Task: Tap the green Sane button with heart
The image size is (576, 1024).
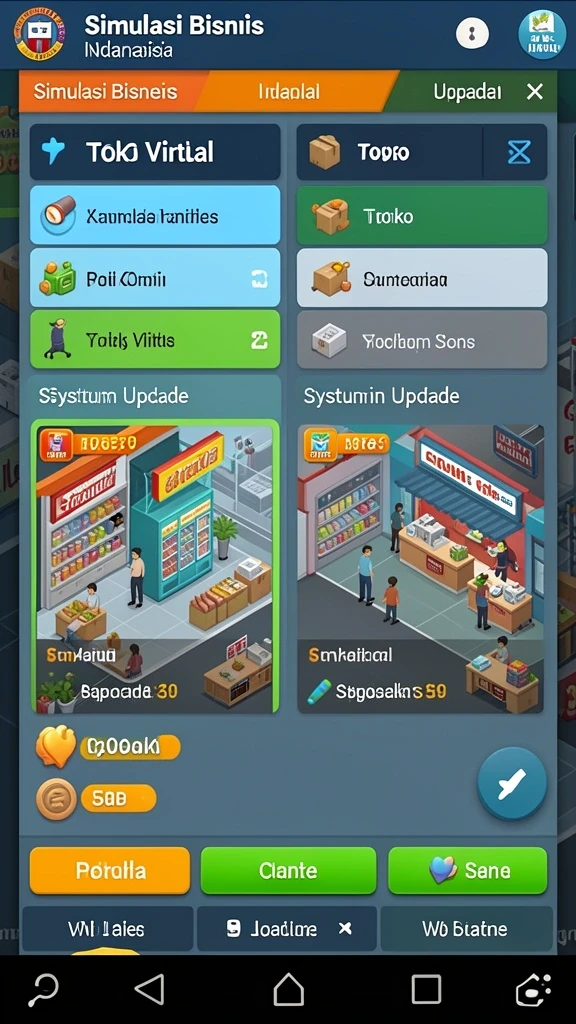Action: tap(468, 871)
